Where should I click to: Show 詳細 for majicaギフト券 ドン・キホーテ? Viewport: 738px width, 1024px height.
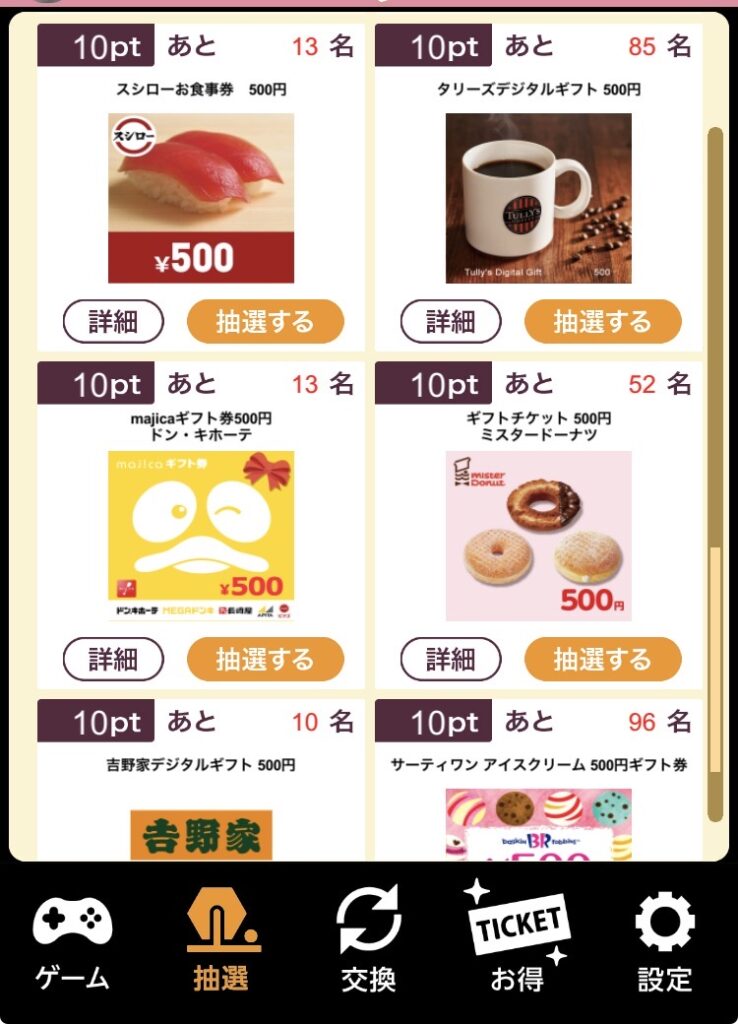pyautogui.click(x=113, y=659)
